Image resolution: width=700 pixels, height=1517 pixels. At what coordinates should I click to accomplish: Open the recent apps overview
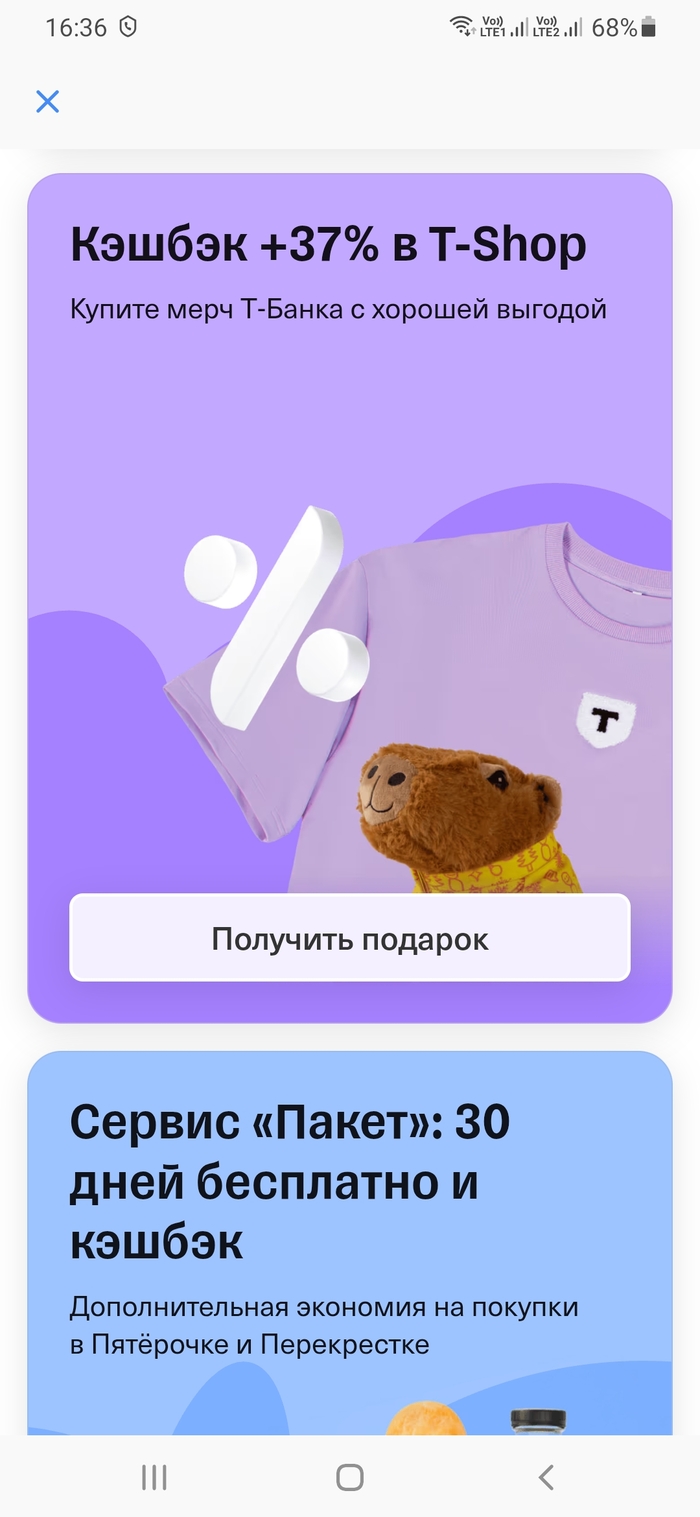(x=154, y=1477)
